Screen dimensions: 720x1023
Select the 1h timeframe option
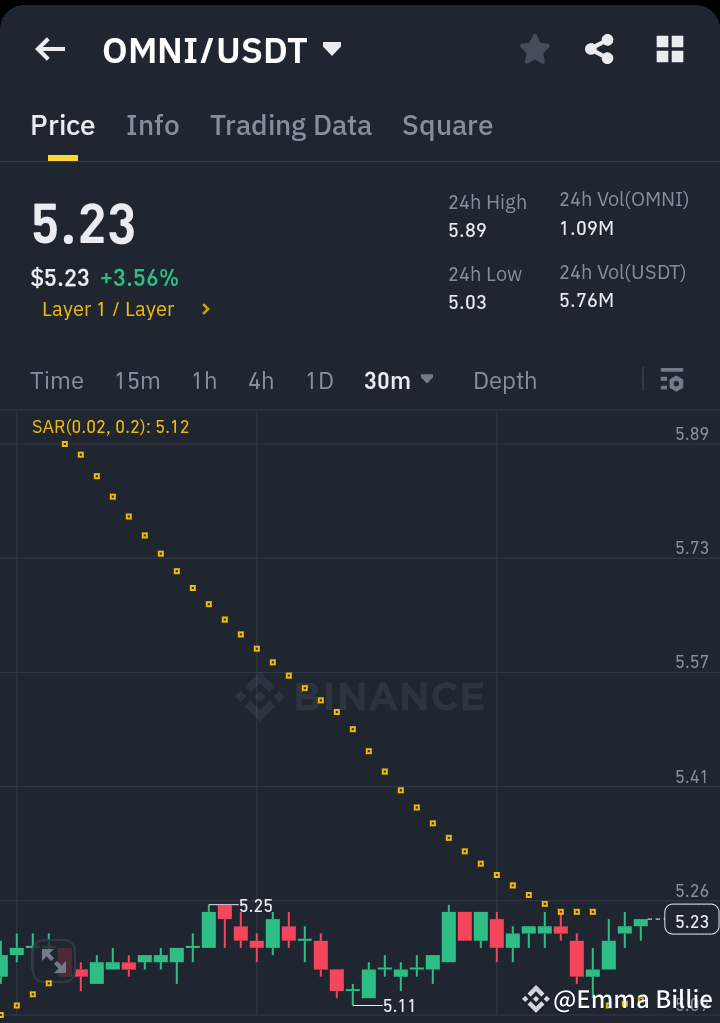204,381
